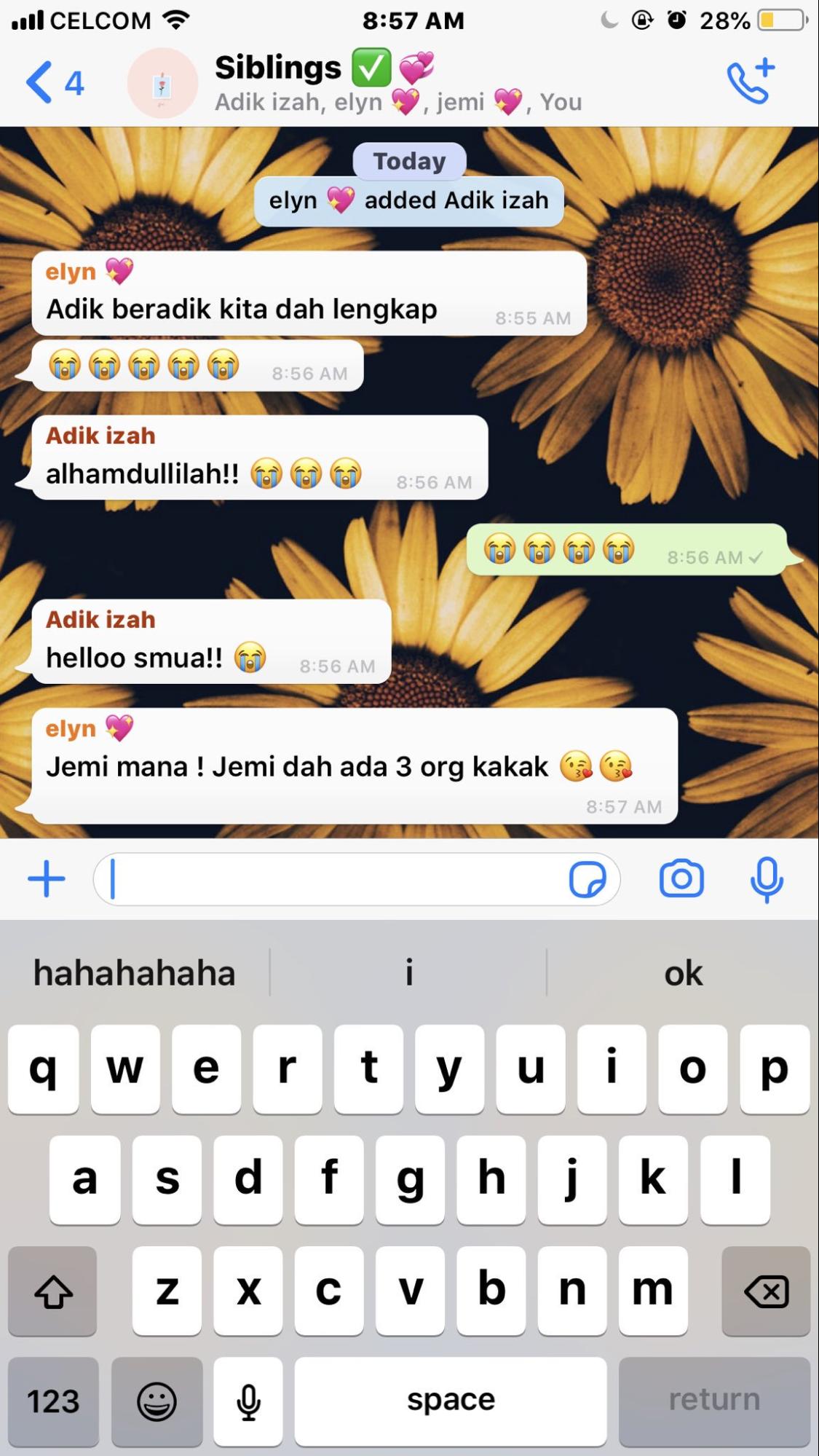Insert the suggestion "i"

pos(409,973)
